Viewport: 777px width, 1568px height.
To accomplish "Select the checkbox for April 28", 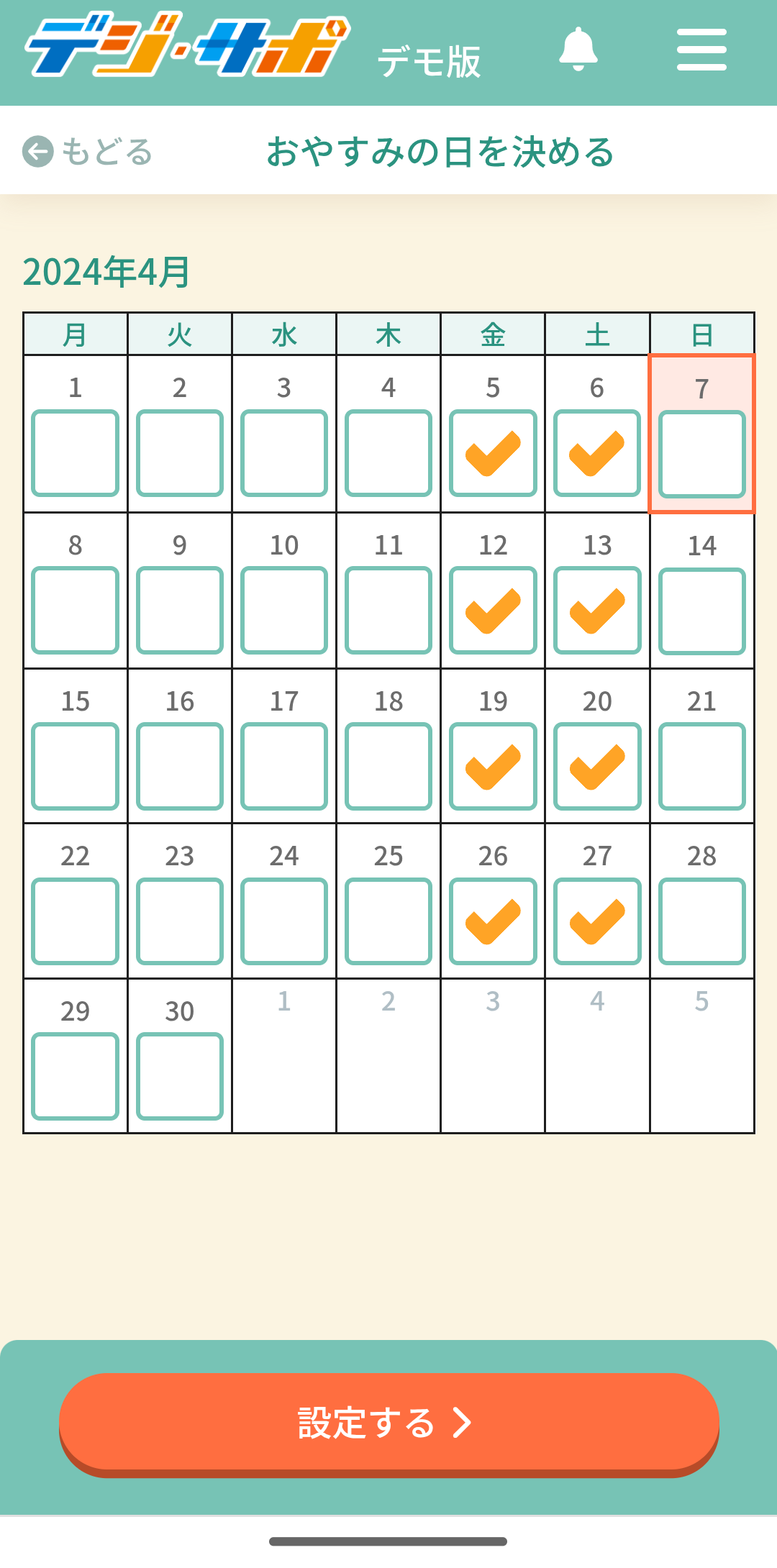I will (x=702, y=921).
